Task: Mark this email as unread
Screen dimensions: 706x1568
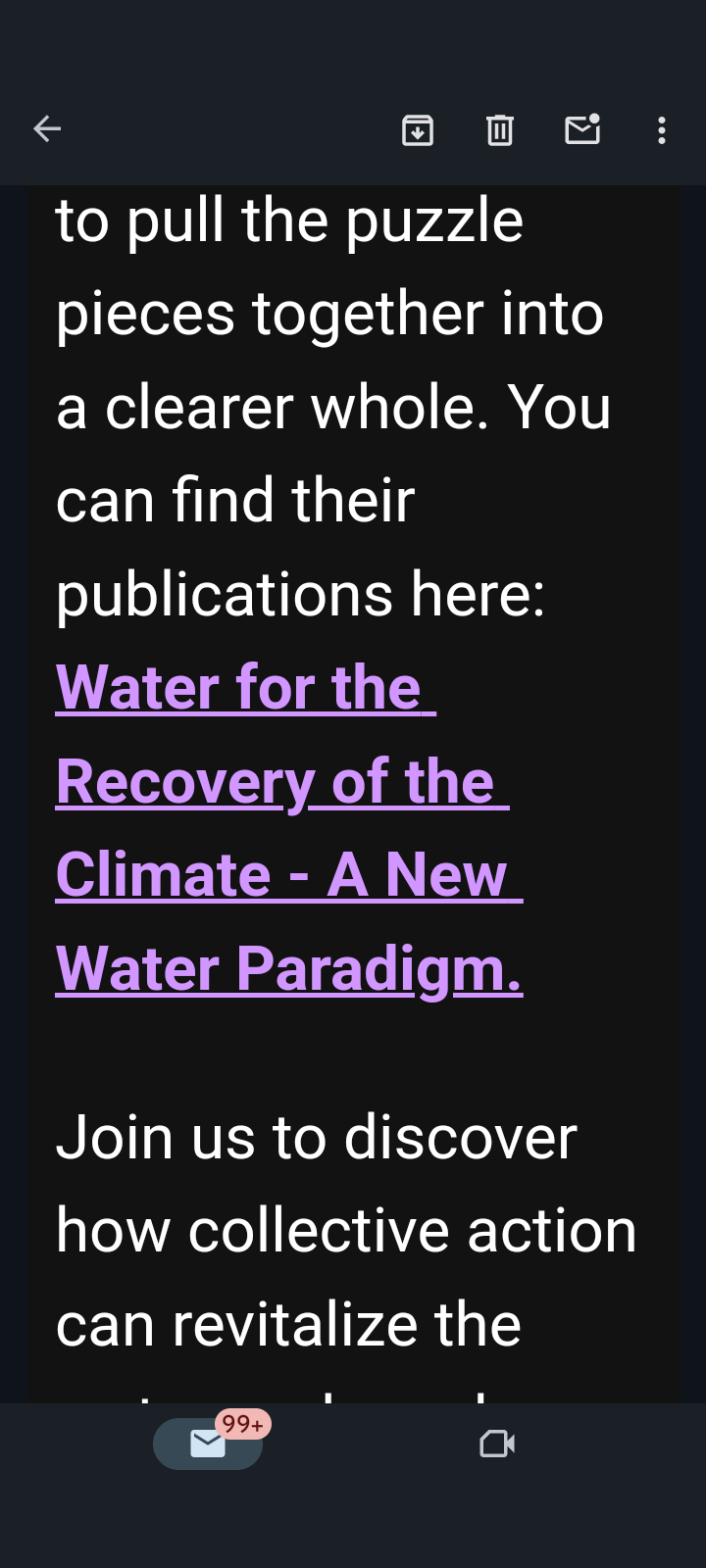Action: click(582, 129)
